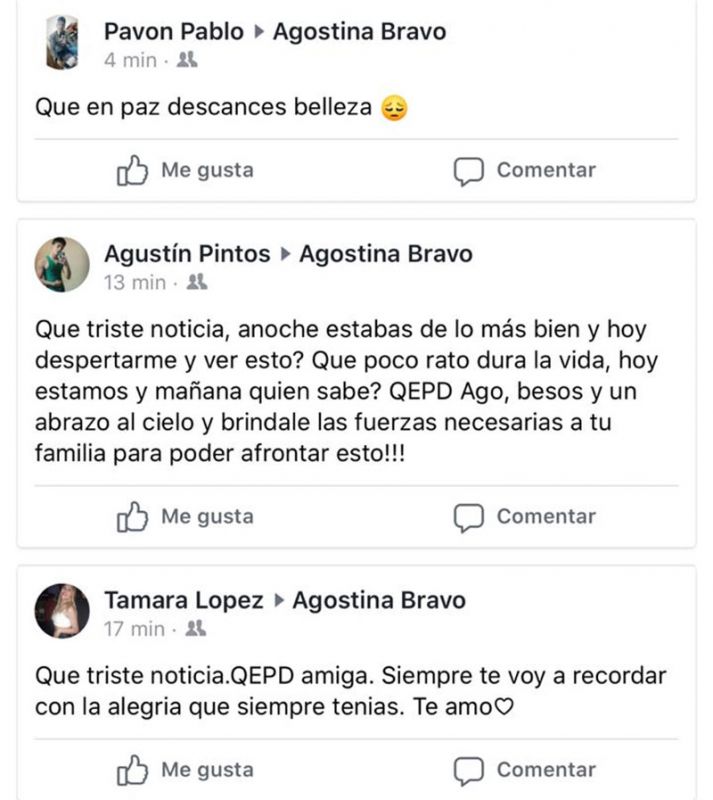Comment on Agustín Pintos's post

point(525,516)
